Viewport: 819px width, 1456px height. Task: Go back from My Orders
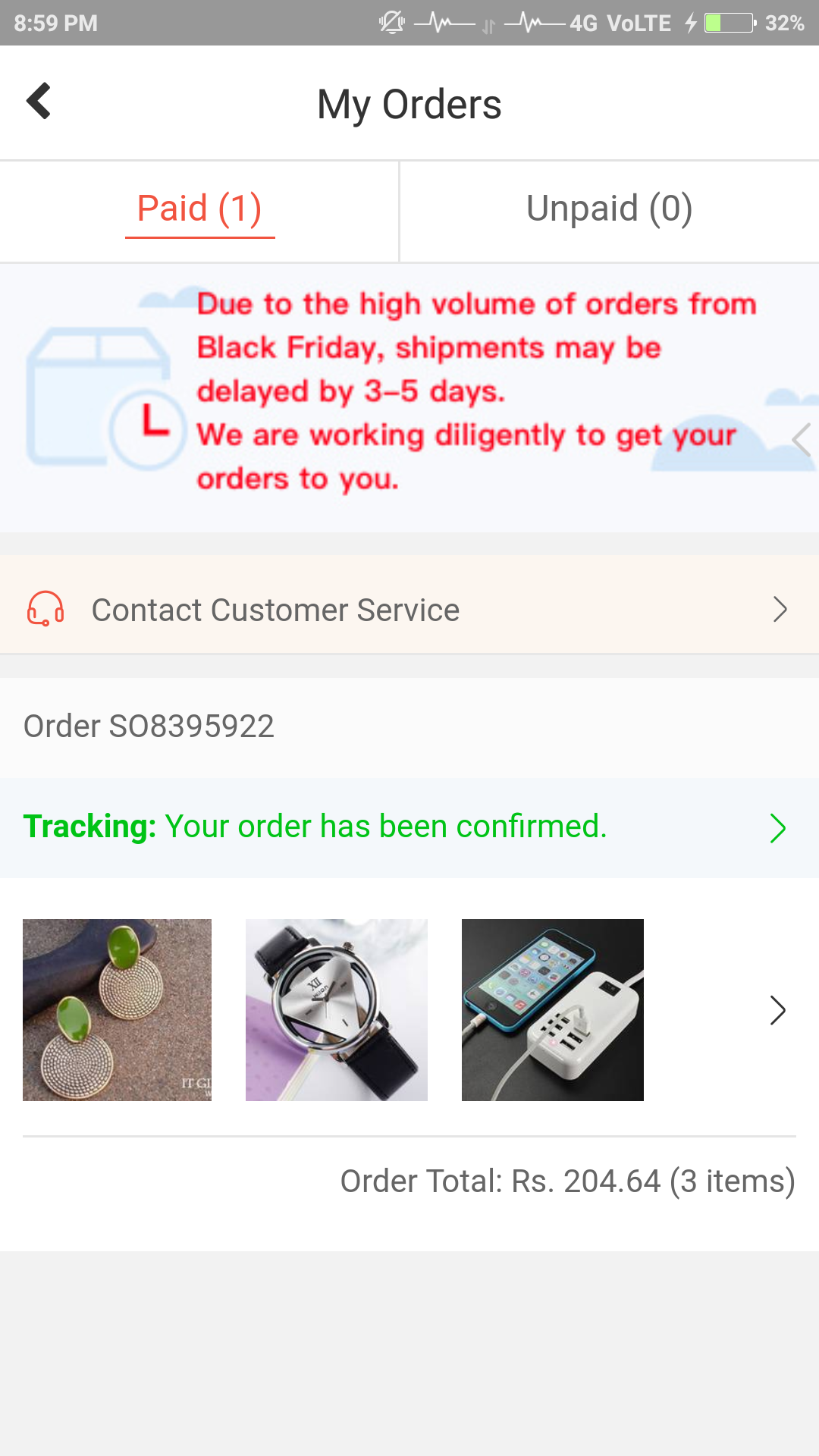click(39, 102)
